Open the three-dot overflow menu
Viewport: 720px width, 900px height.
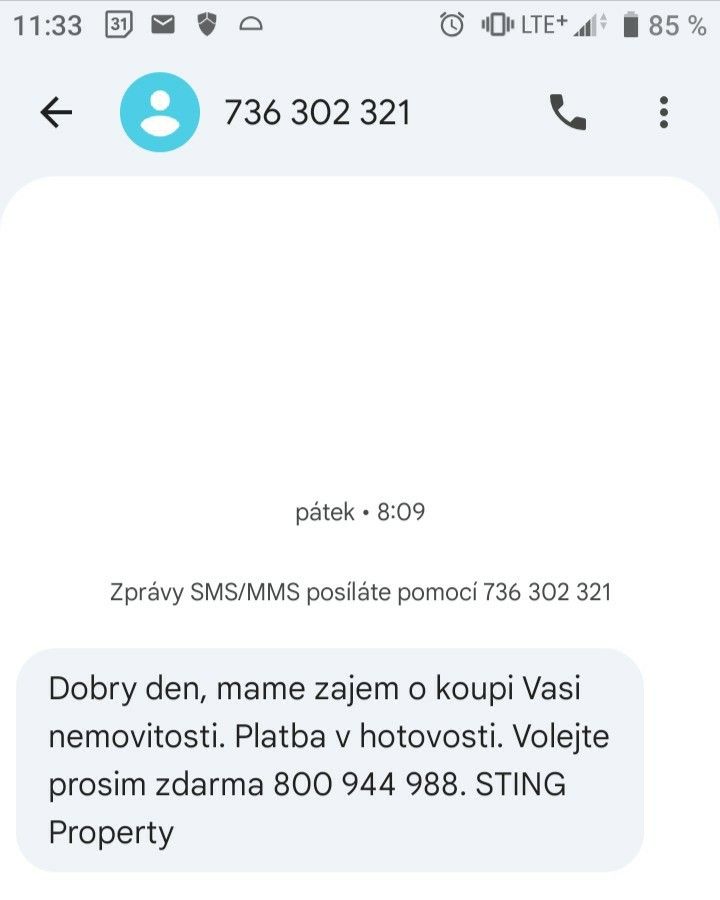[x=663, y=112]
